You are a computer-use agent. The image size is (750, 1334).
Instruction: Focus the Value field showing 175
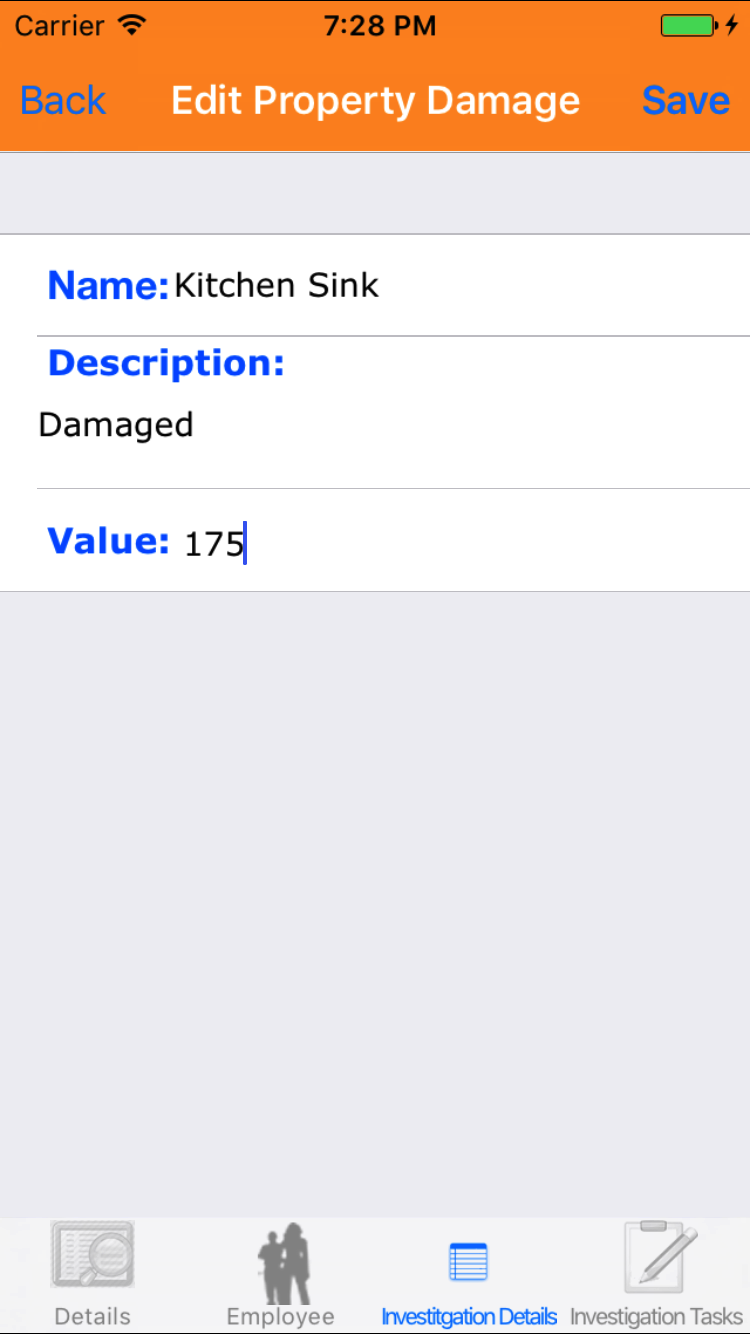click(400, 543)
